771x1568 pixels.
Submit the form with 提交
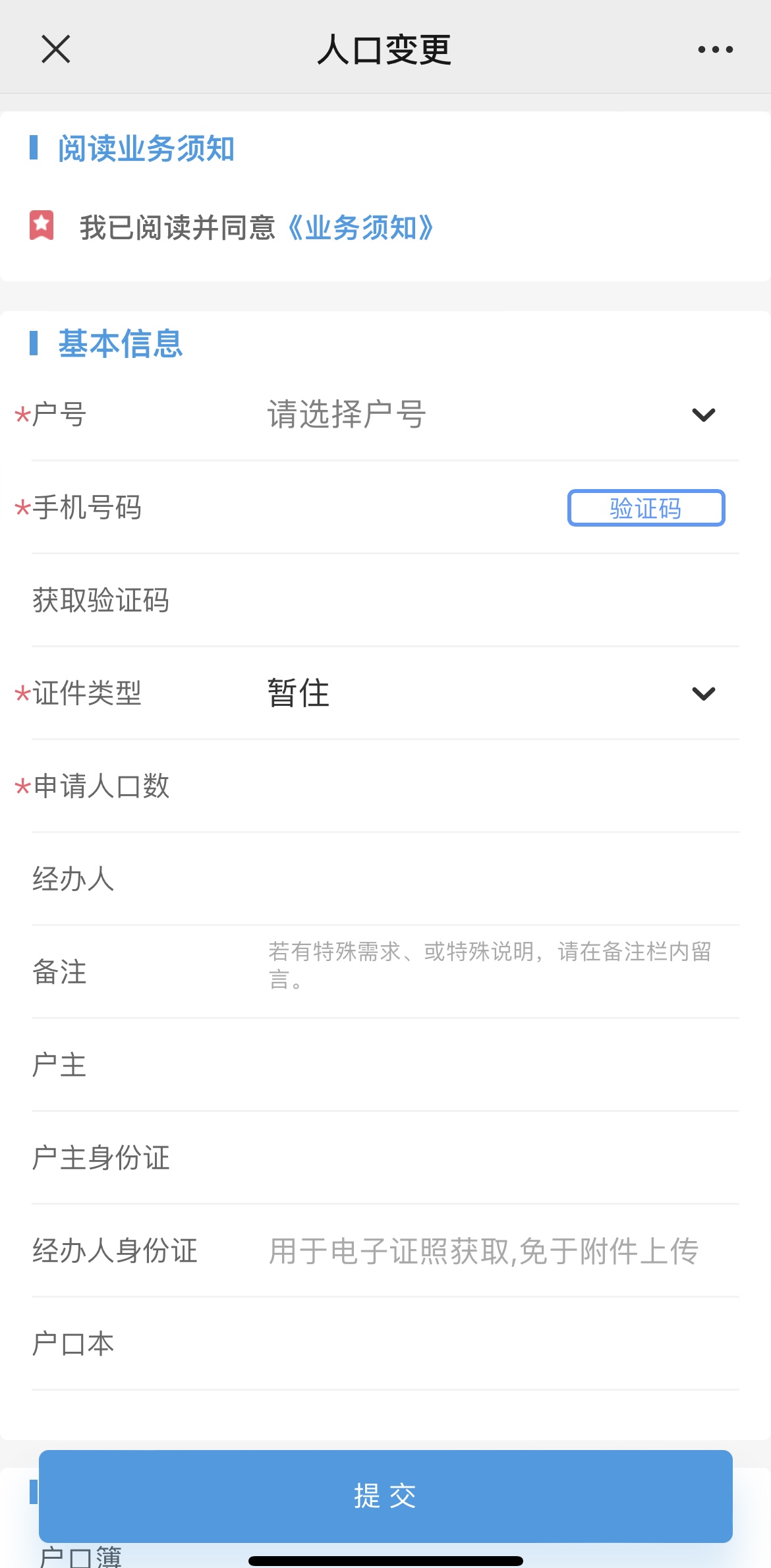[x=385, y=1496]
